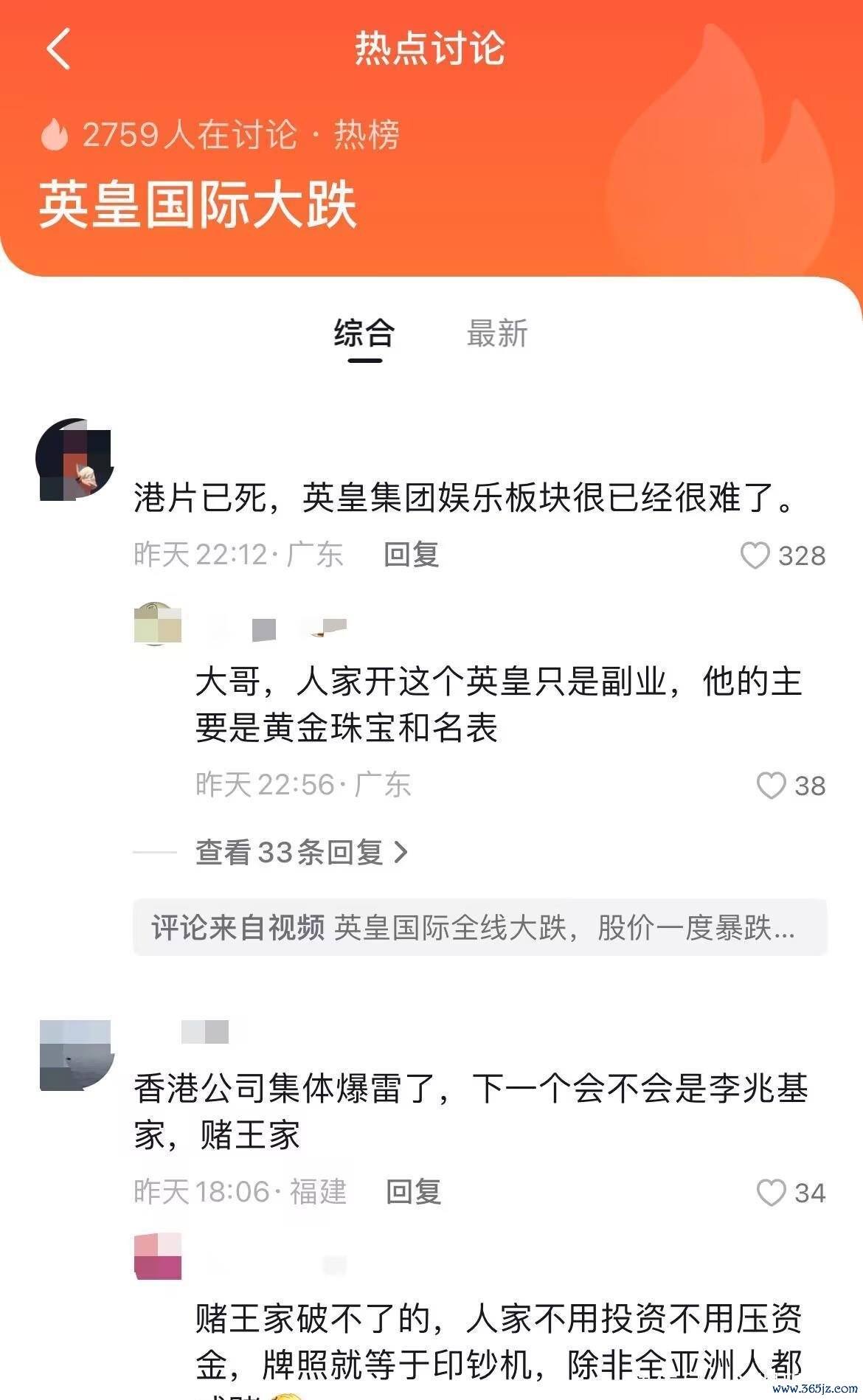Switch to the 最新 tab

click(x=497, y=334)
